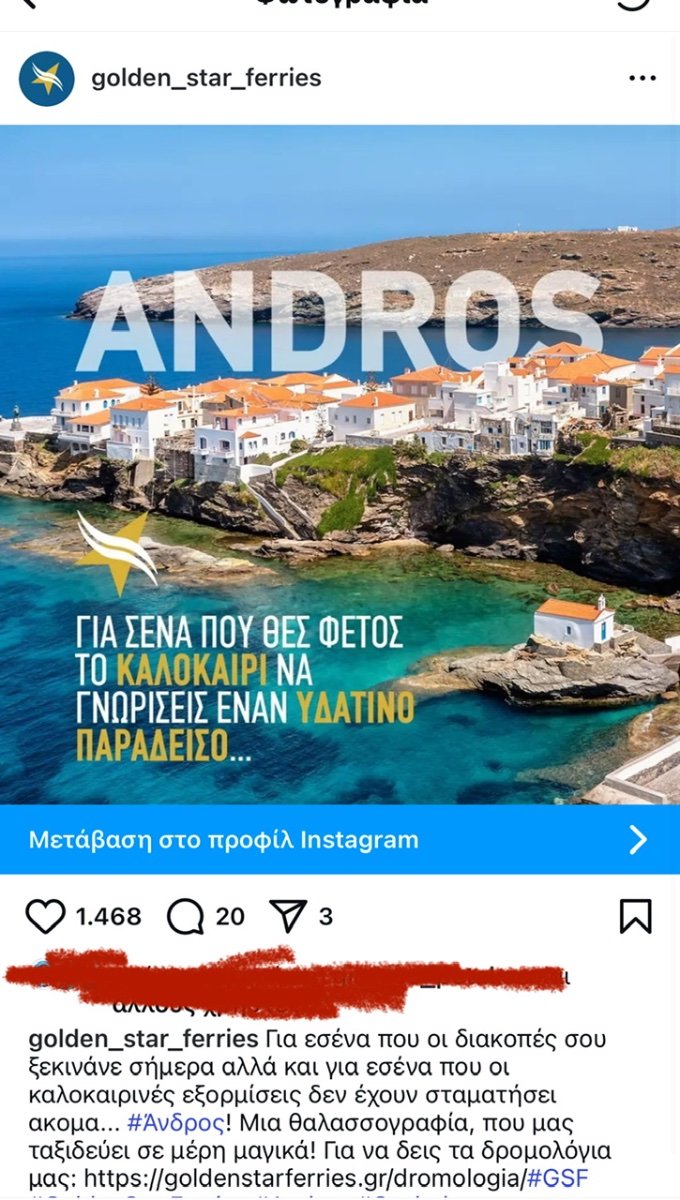This screenshot has height=1200, width=680.
Task: Share the post via paper plane icon
Action: (x=287, y=916)
